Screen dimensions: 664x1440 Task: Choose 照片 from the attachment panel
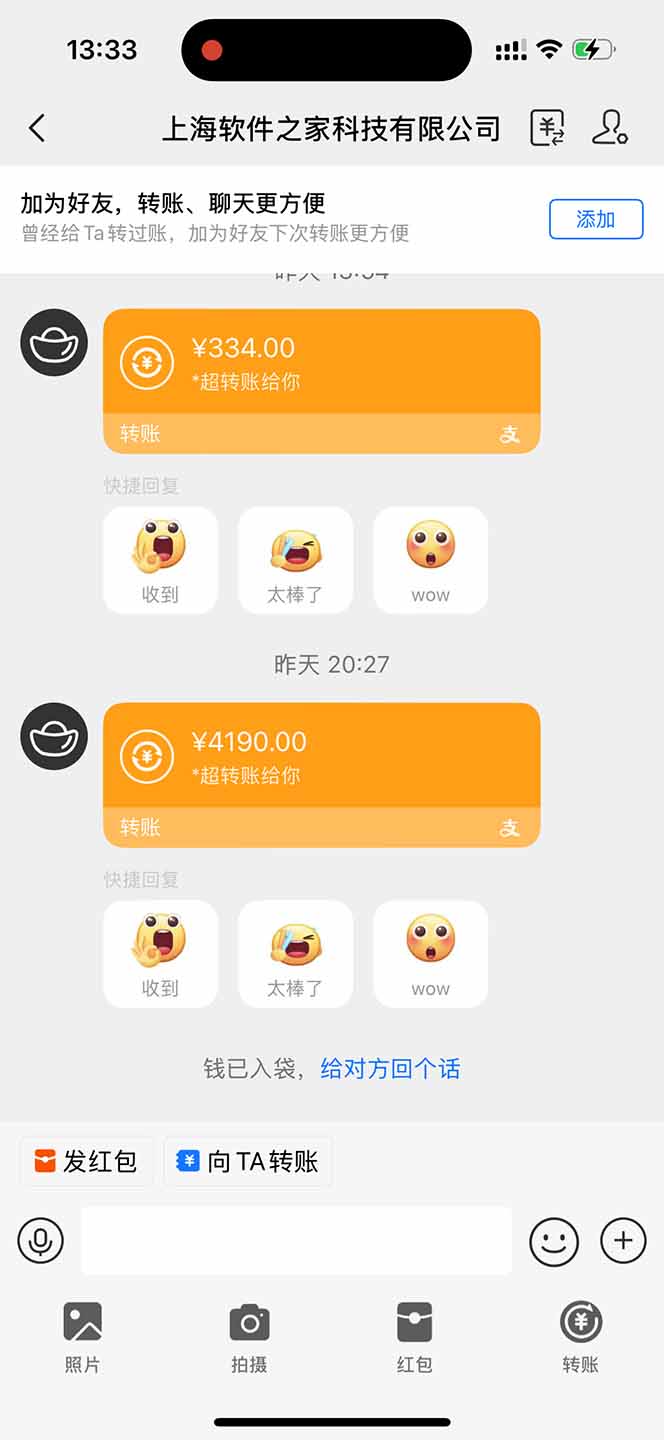tap(82, 1337)
